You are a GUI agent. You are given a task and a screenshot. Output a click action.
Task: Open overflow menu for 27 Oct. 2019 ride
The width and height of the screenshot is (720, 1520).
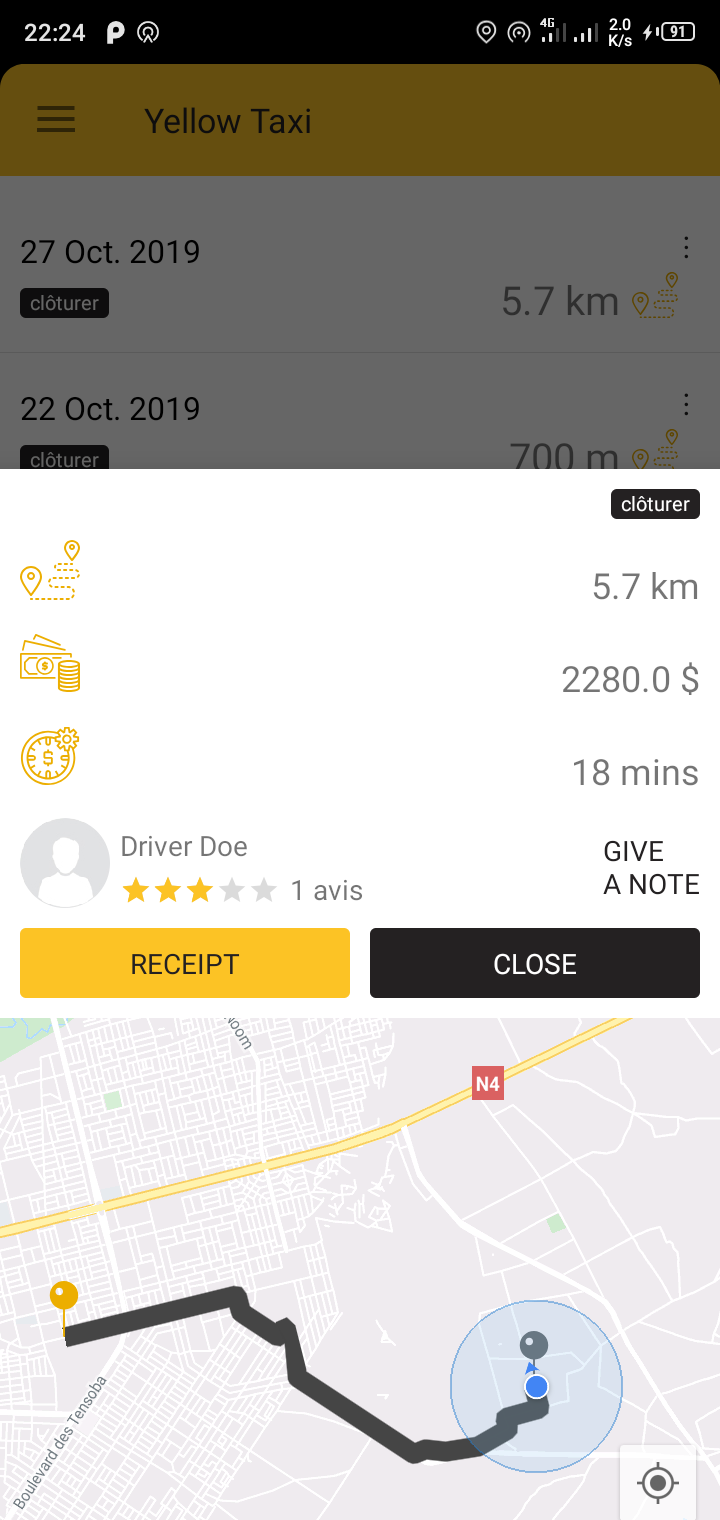click(x=686, y=247)
